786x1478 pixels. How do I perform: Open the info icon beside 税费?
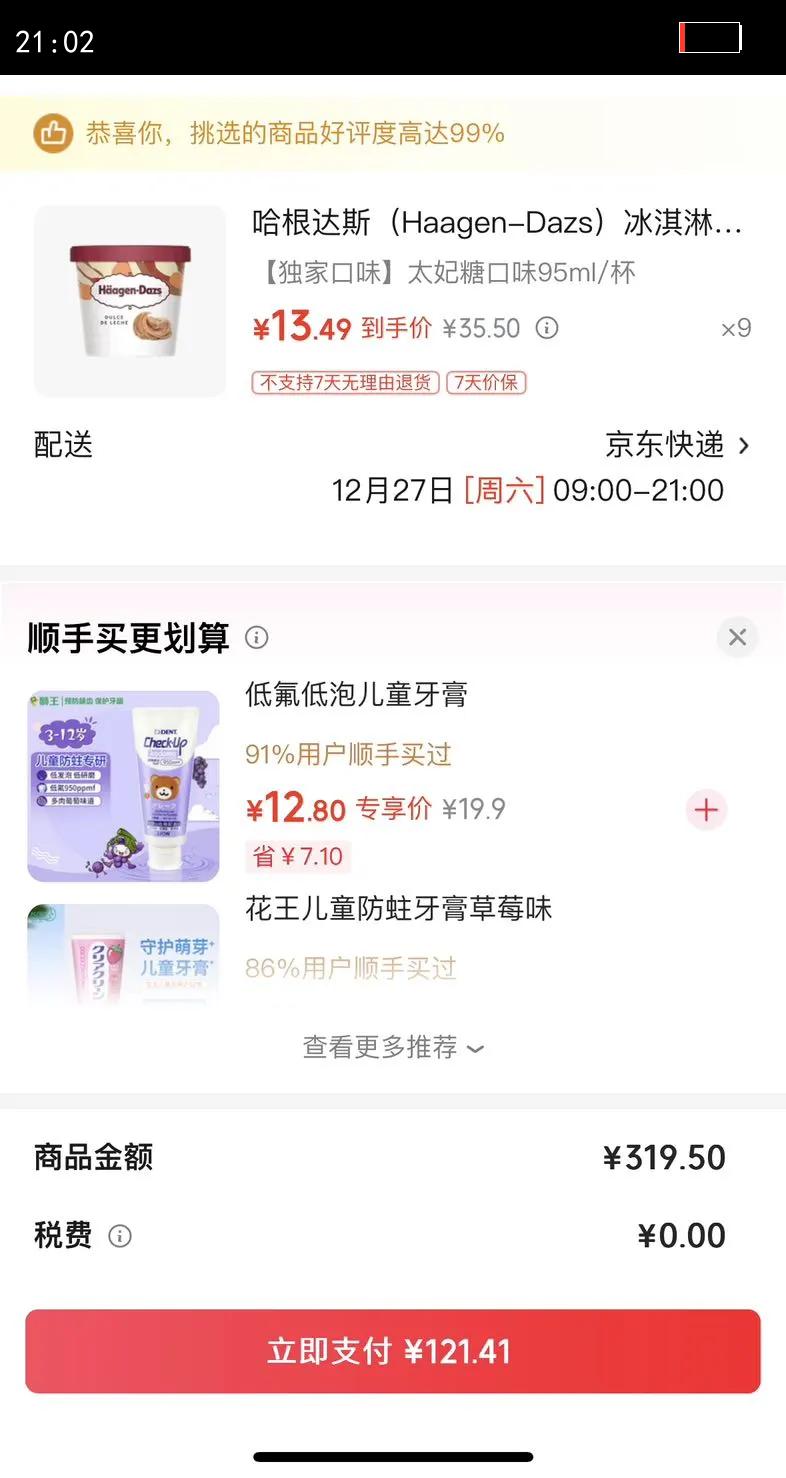[120, 1236]
